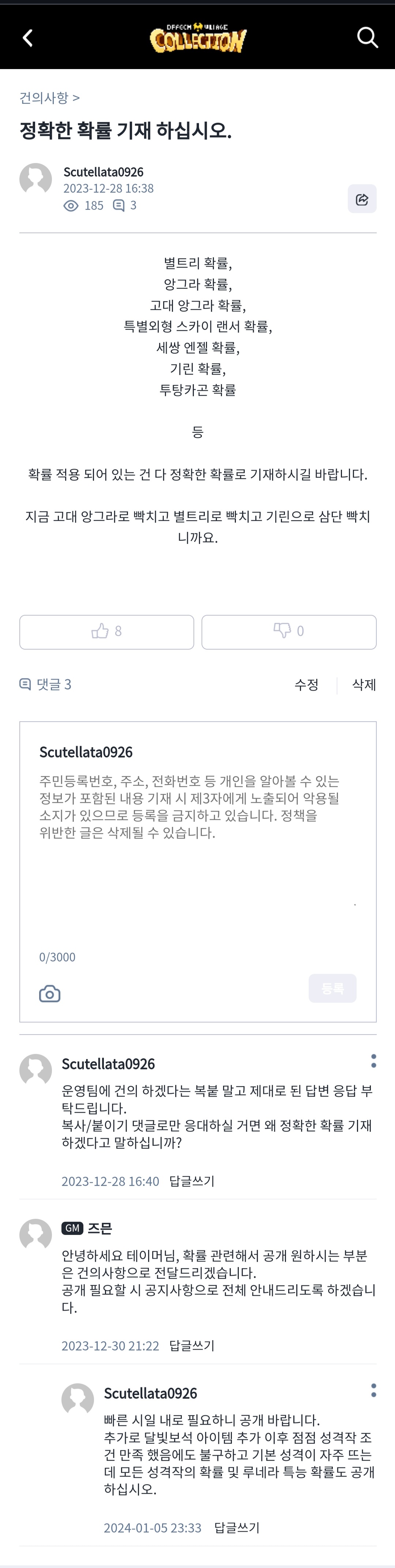This screenshot has height=1568, width=395.
Task: Open the Collection logo home page
Action: coord(198,38)
